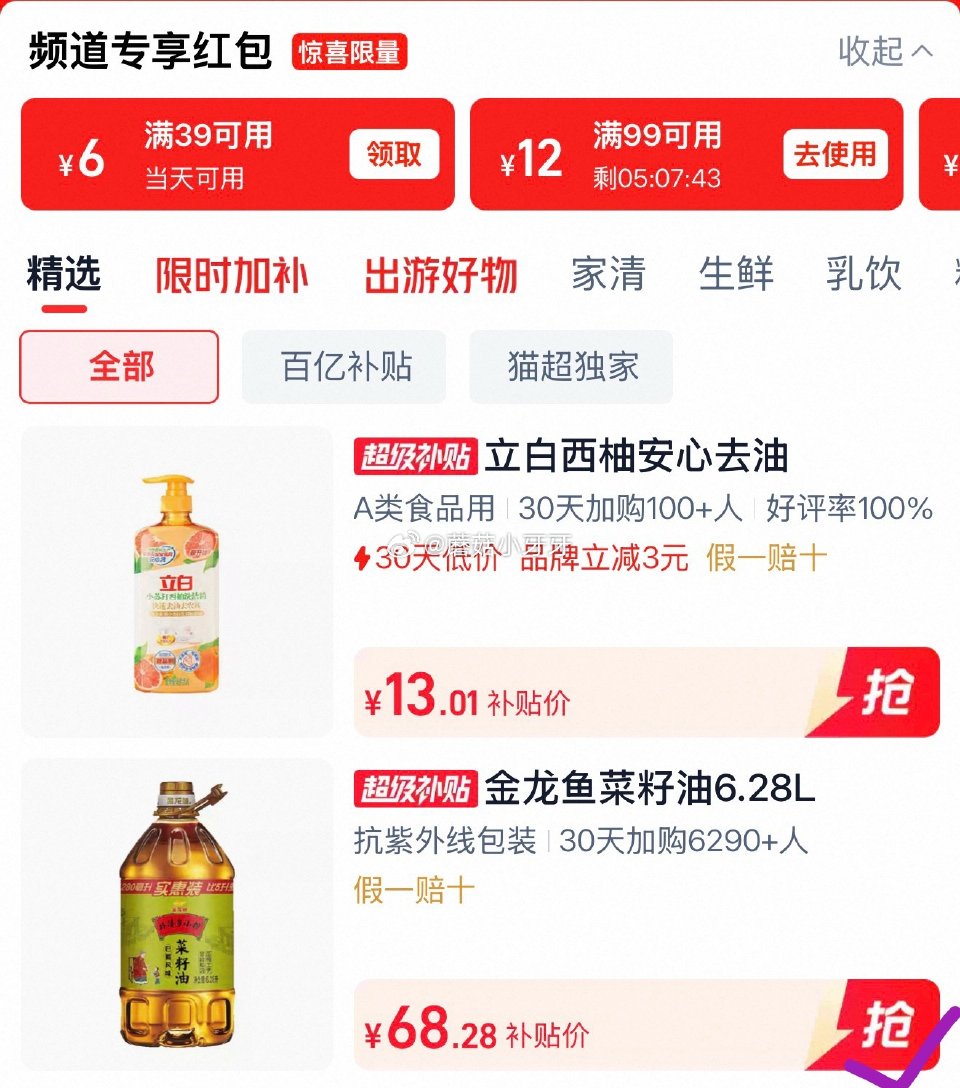Select the 猫超独家 filter chip
This screenshot has height=1088, width=960.
[x=570, y=367]
